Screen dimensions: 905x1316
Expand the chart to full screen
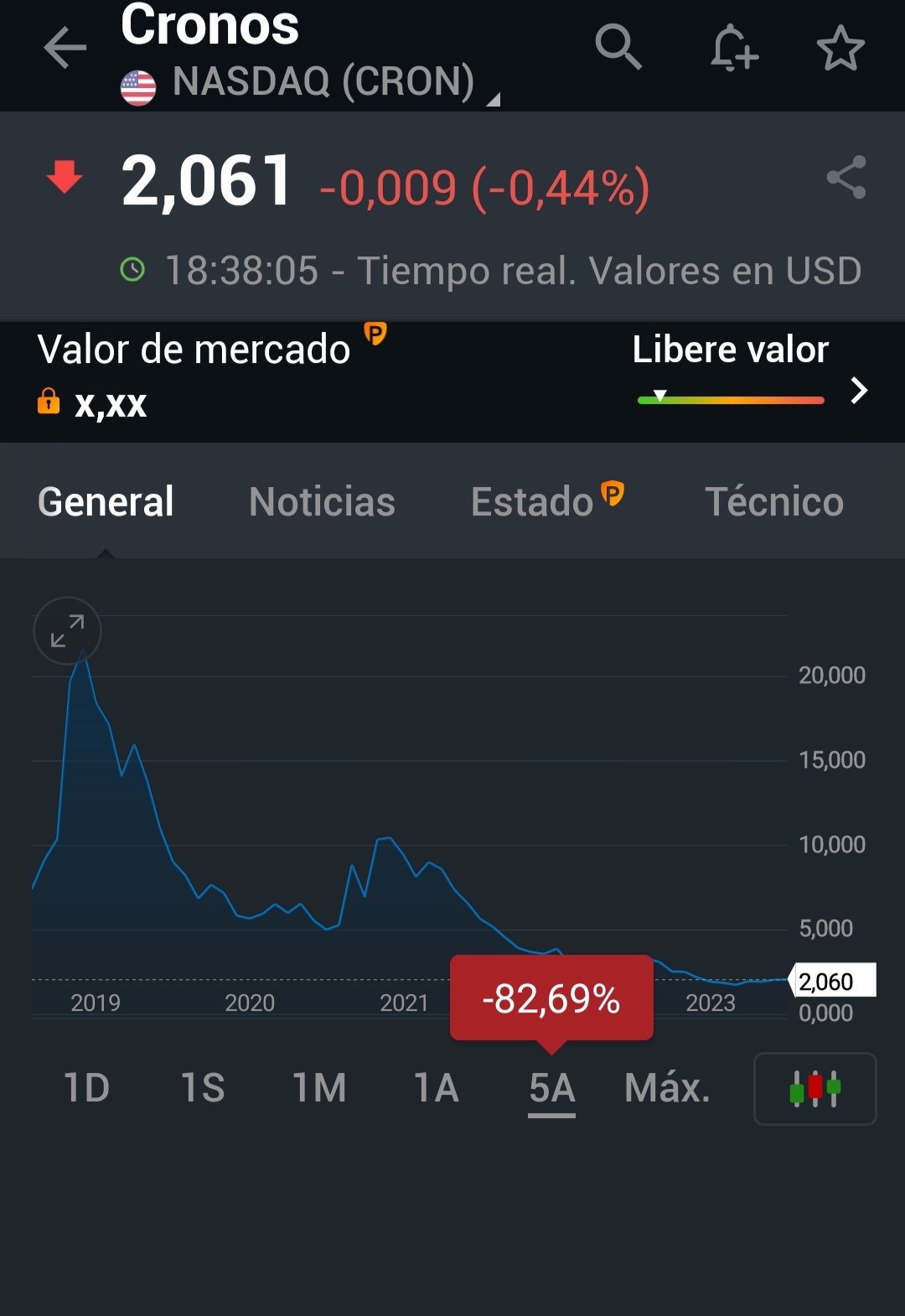(67, 631)
